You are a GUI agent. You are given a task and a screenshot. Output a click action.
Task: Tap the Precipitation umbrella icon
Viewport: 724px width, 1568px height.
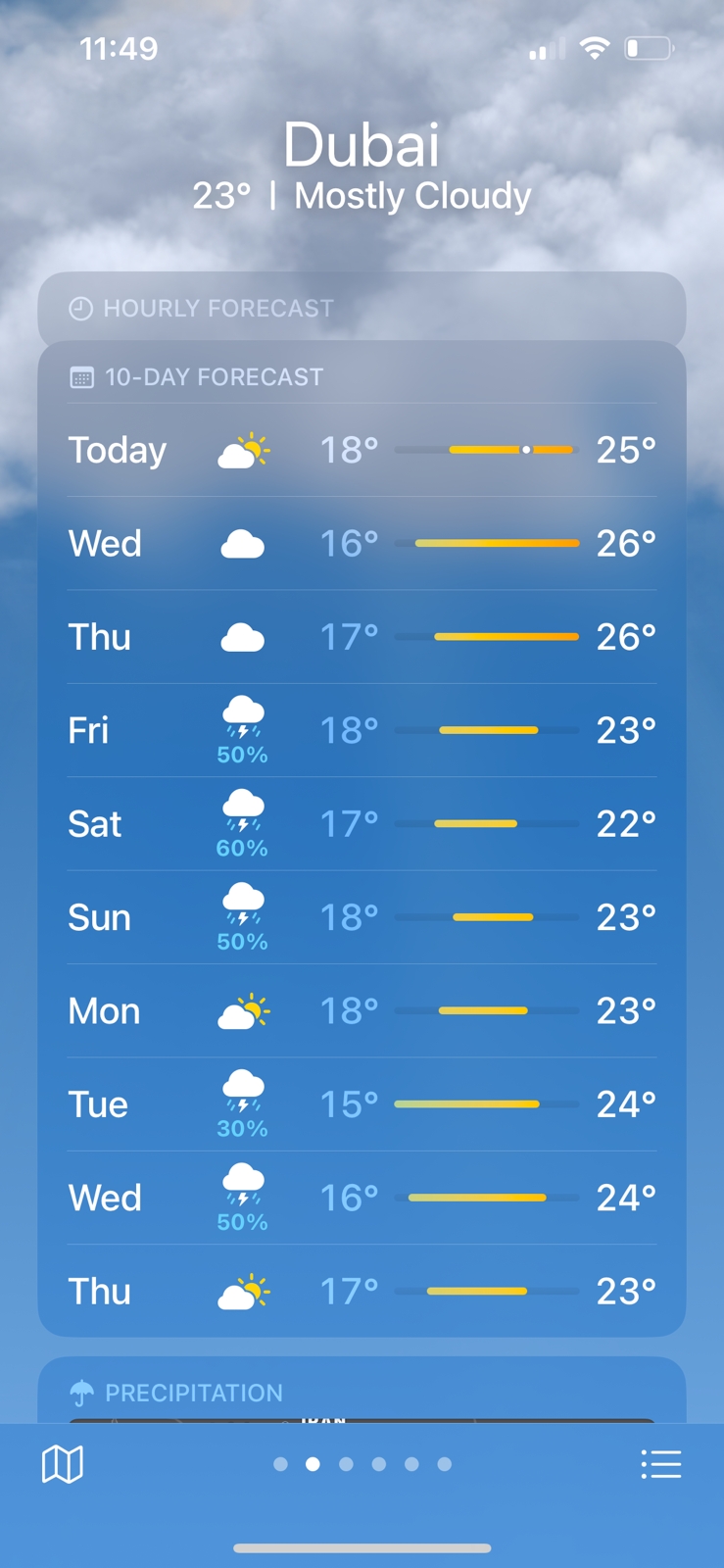(84, 1392)
